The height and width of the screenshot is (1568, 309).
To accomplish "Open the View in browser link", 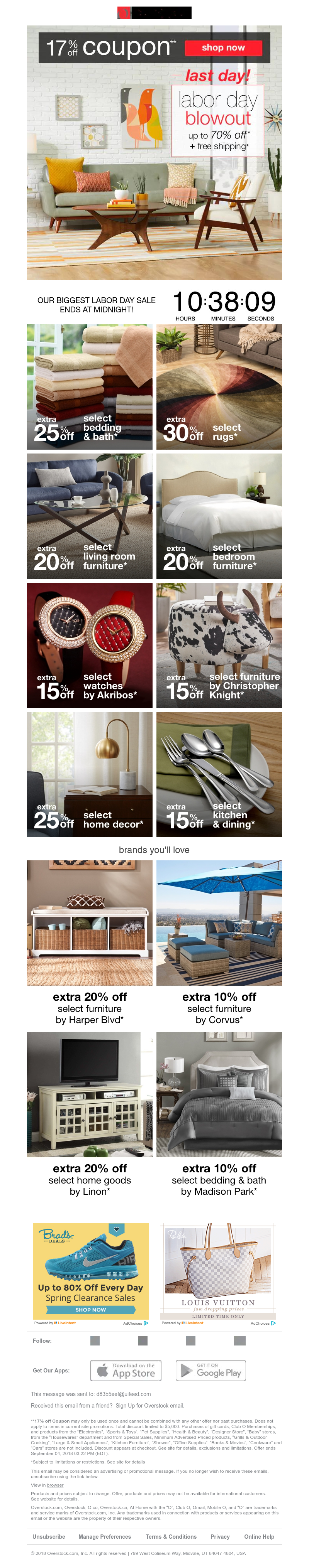I will [x=55, y=1485].
